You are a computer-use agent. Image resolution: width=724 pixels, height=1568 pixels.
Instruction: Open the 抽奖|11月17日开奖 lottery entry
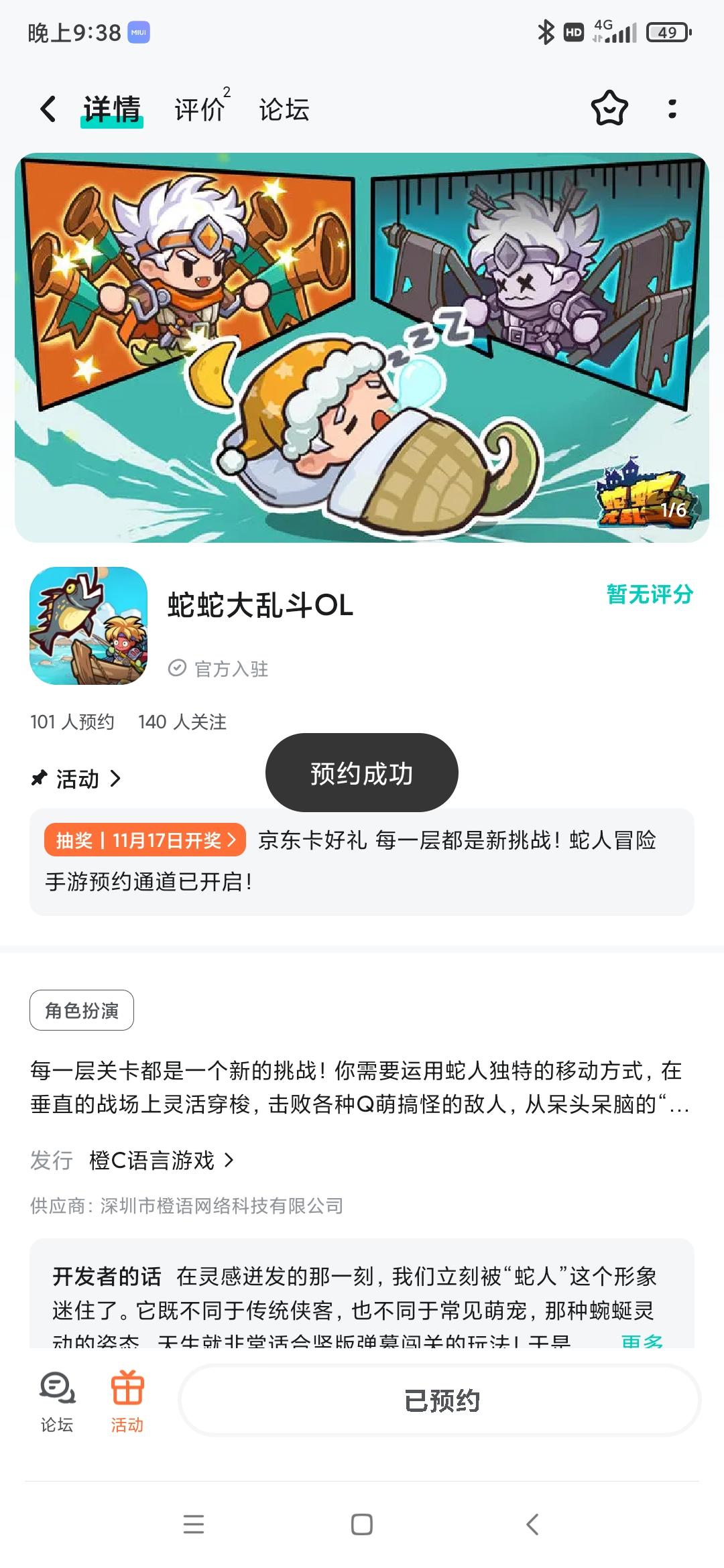click(144, 842)
